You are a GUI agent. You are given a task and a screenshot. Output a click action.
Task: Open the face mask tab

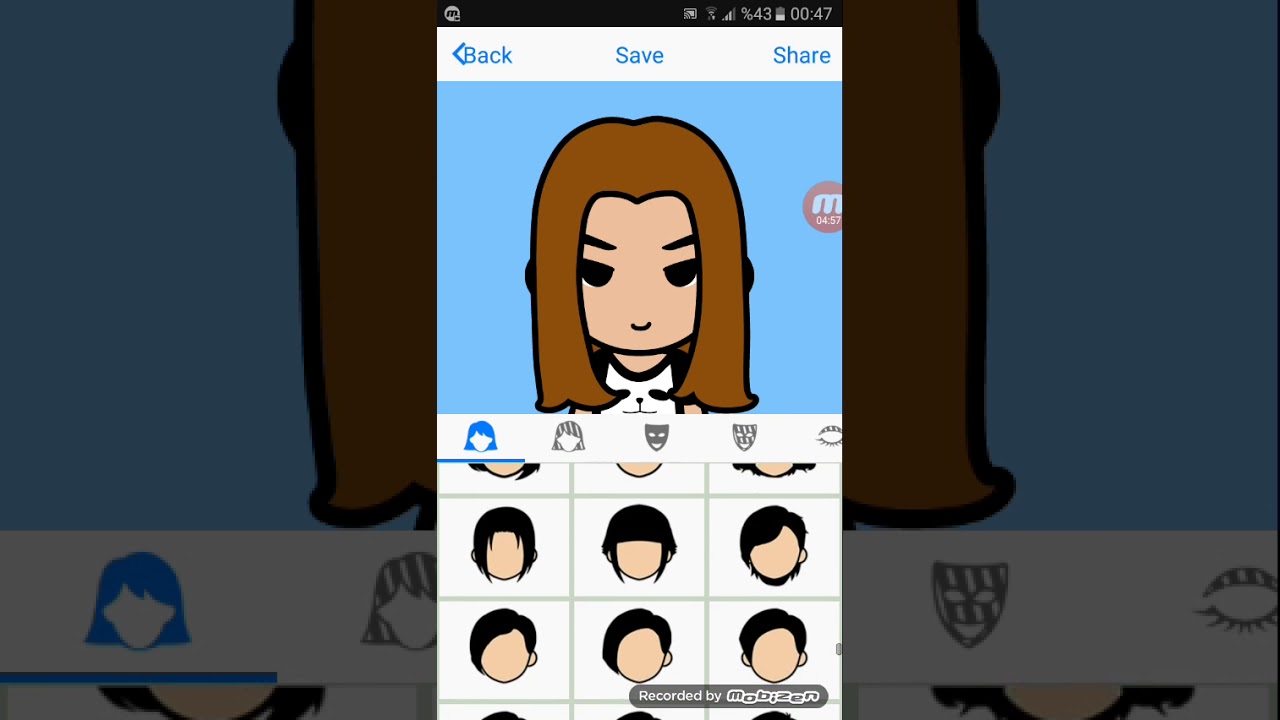(x=656, y=437)
